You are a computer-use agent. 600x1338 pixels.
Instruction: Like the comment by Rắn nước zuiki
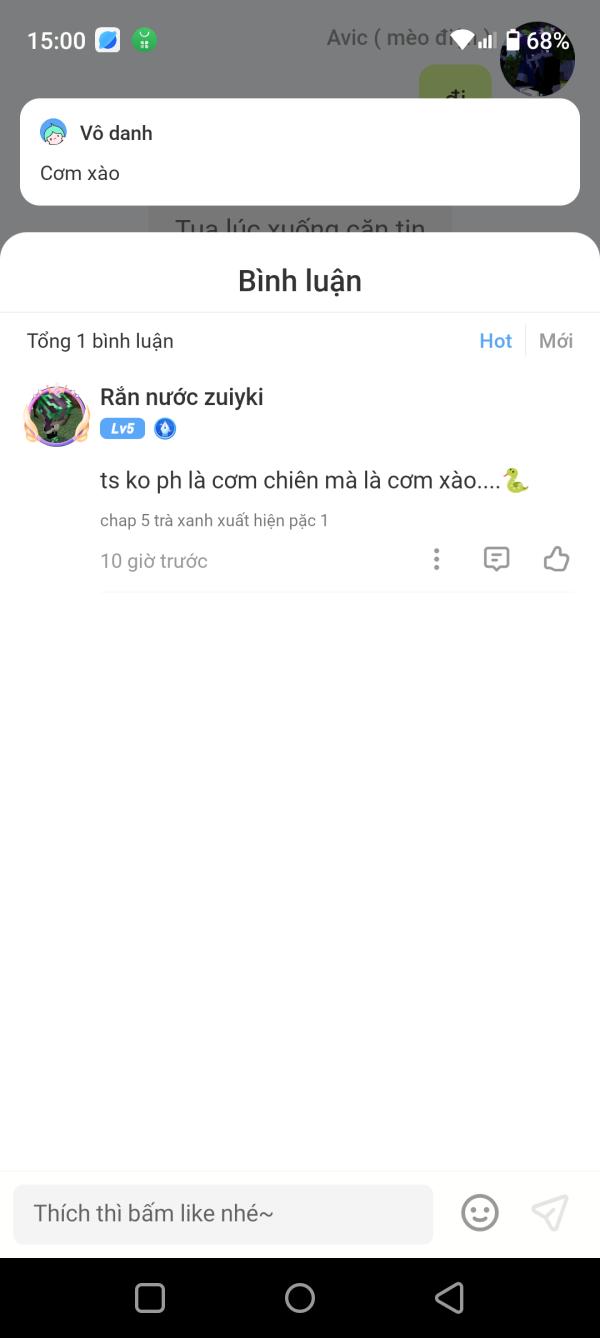[x=556, y=559]
